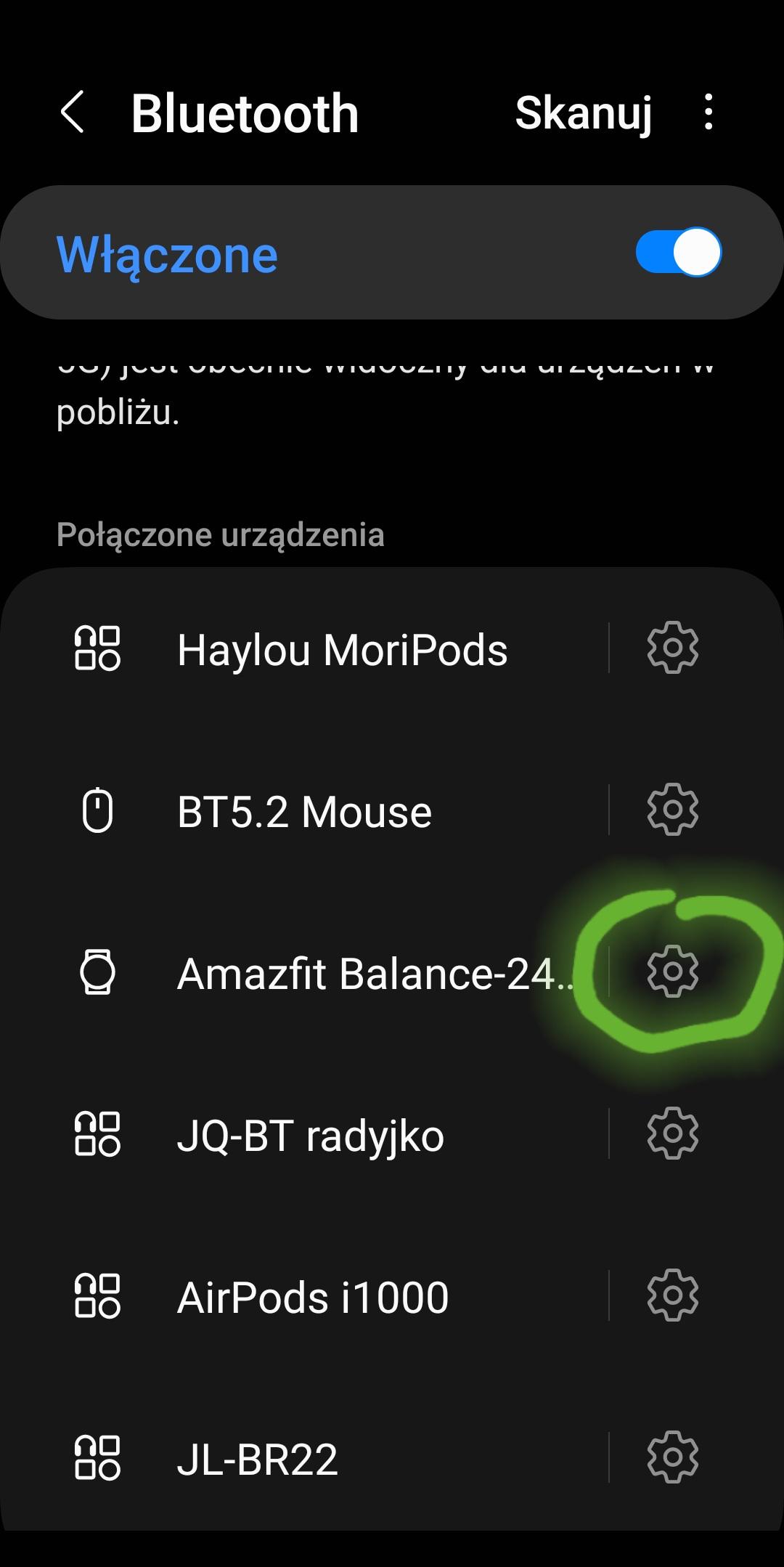Connect to the JL-BR22 device
This screenshot has height=1567, width=784.
pos(258,1460)
